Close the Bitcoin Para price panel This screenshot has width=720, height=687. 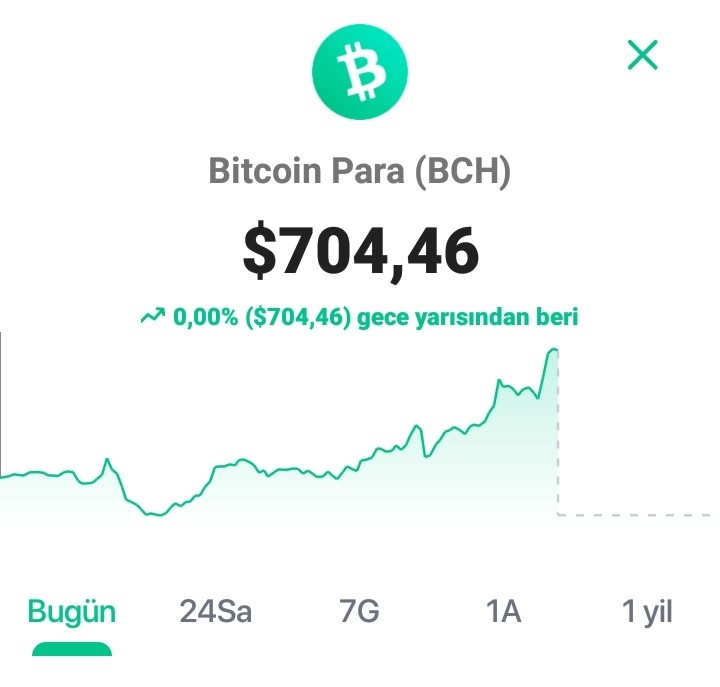pyautogui.click(x=642, y=55)
